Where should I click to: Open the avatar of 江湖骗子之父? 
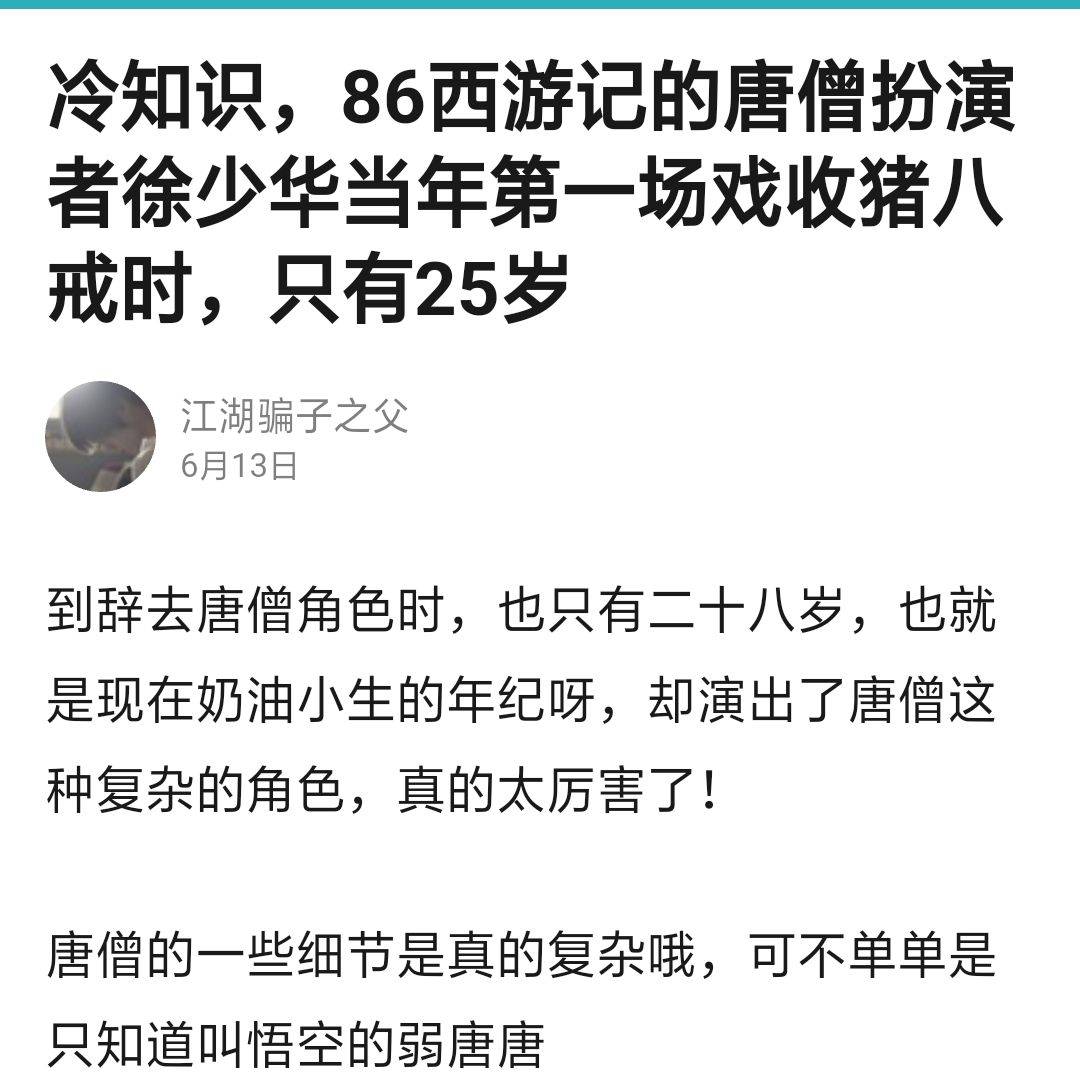[x=100, y=437]
